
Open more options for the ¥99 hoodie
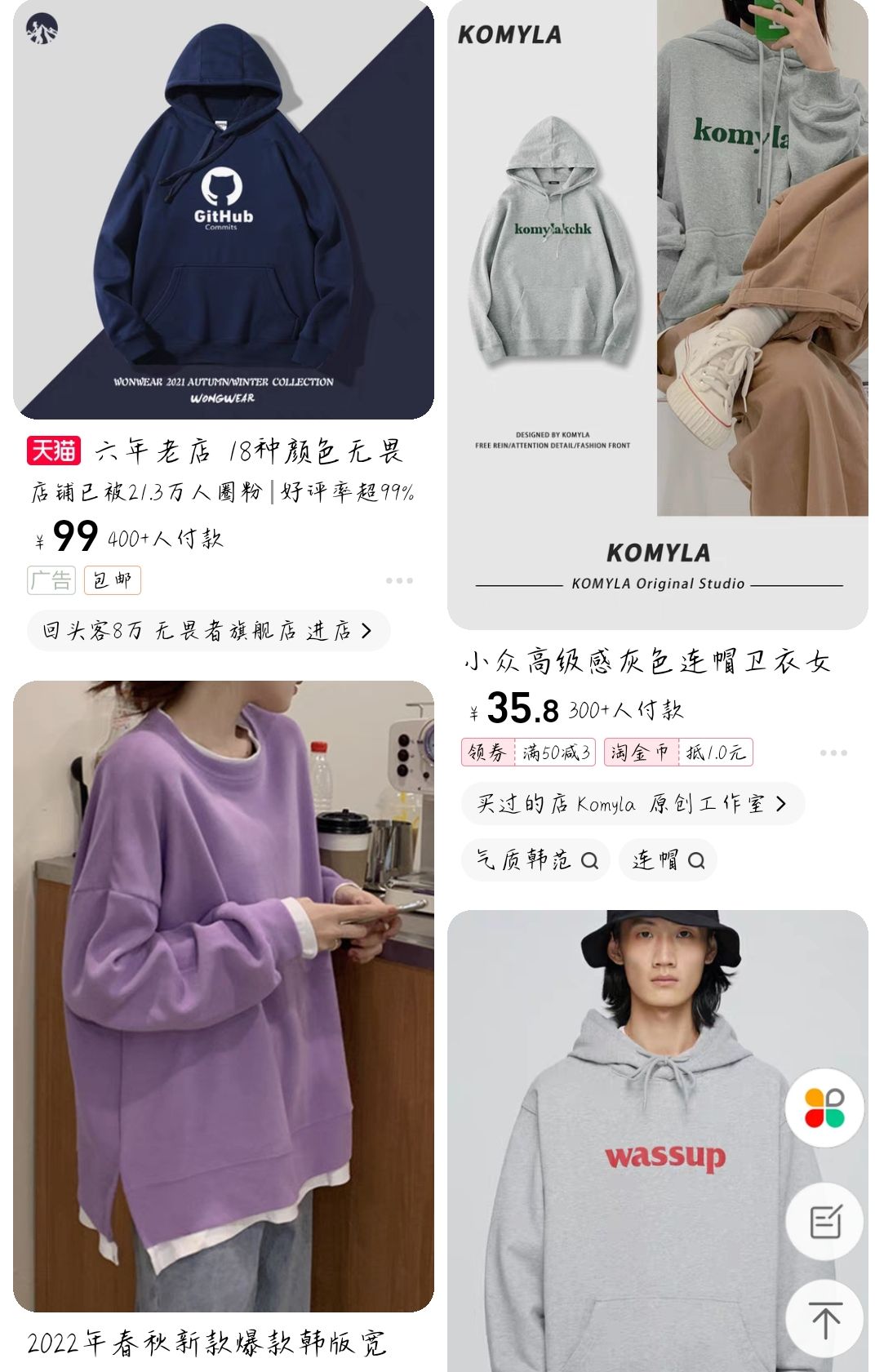399,580
